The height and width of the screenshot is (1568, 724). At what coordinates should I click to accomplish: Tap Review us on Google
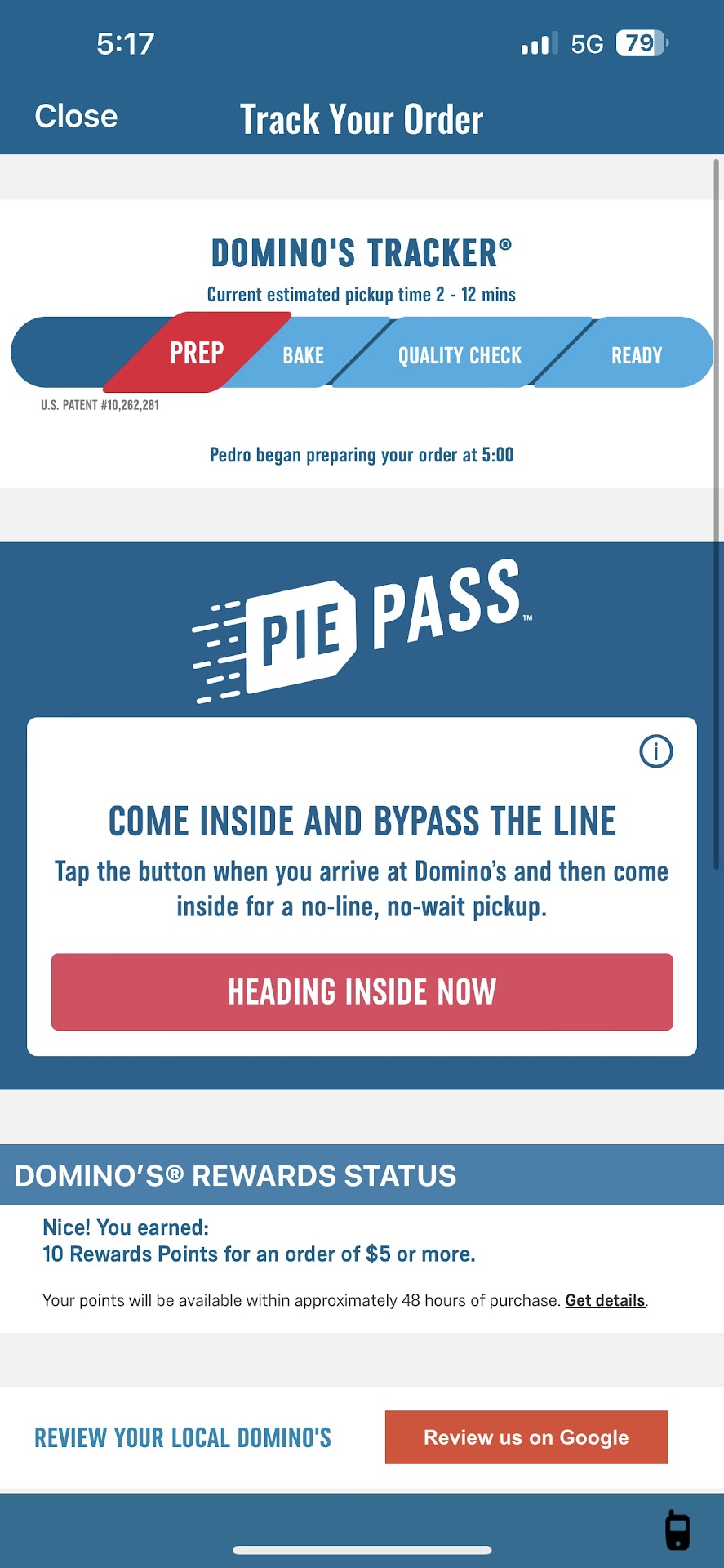click(x=526, y=1437)
